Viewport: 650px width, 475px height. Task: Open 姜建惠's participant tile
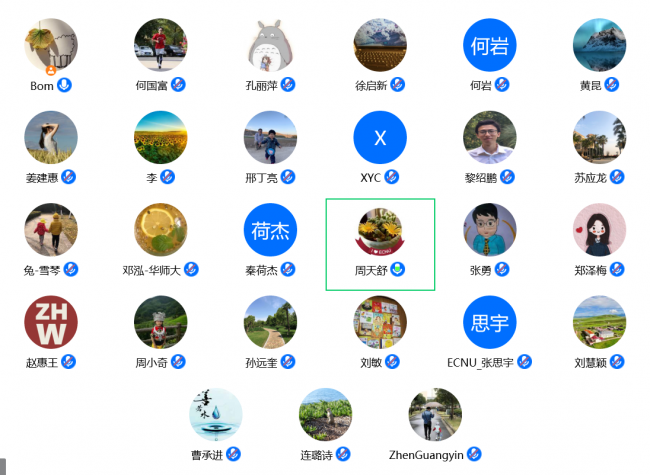[x=51, y=137]
